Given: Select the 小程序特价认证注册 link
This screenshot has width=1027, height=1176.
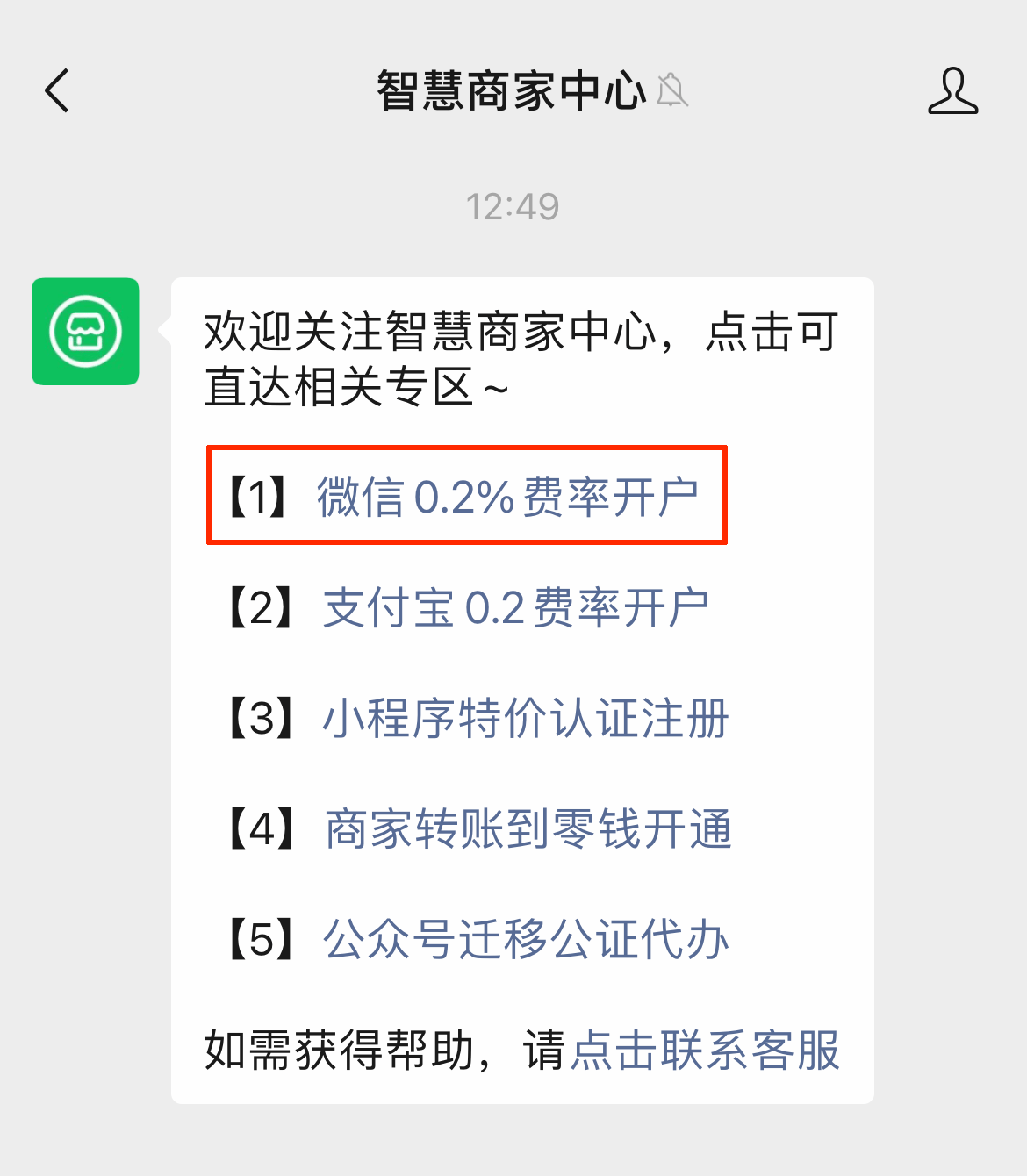Looking at the screenshot, I should pos(526,719).
